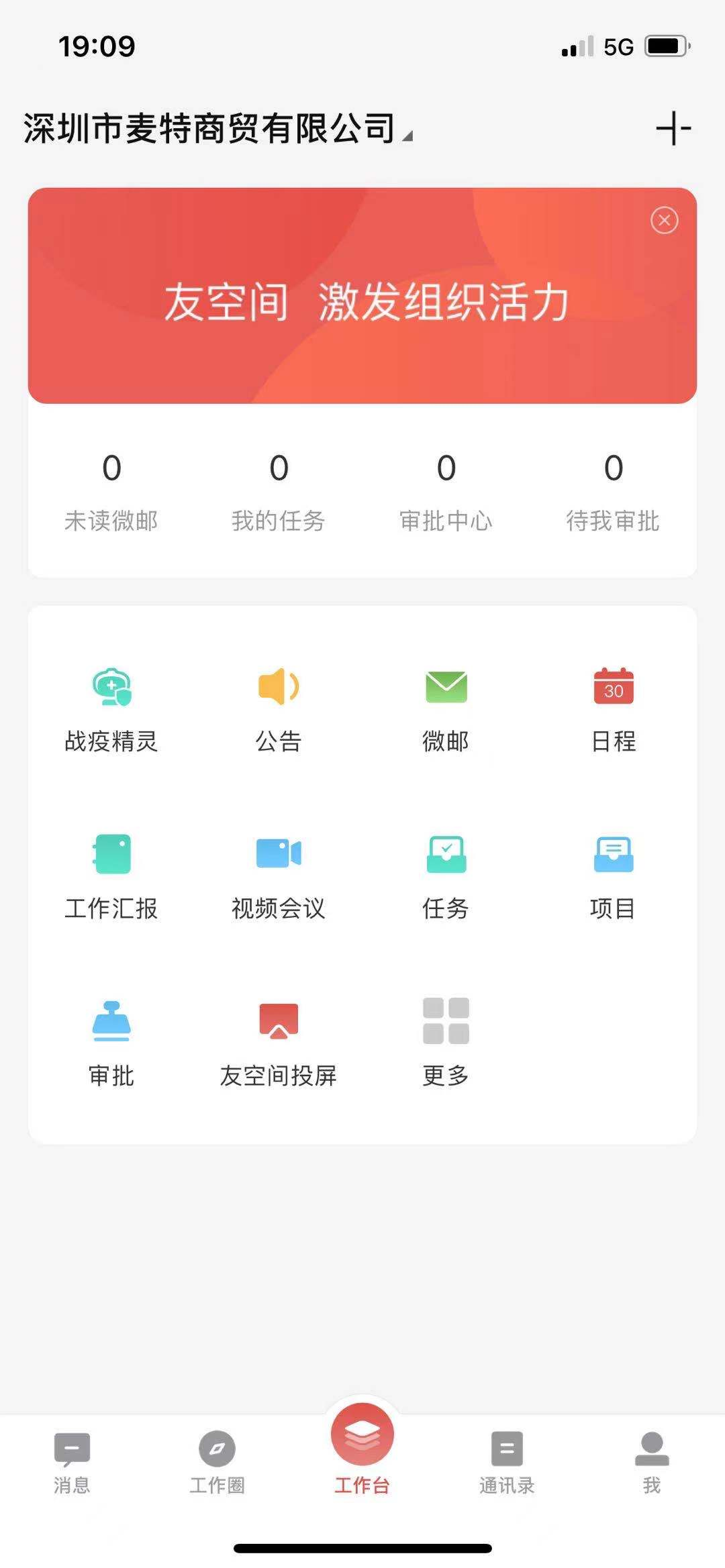Open the 我 profile tab
The image size is (725, 1568).
click(x=652, y=1463)
